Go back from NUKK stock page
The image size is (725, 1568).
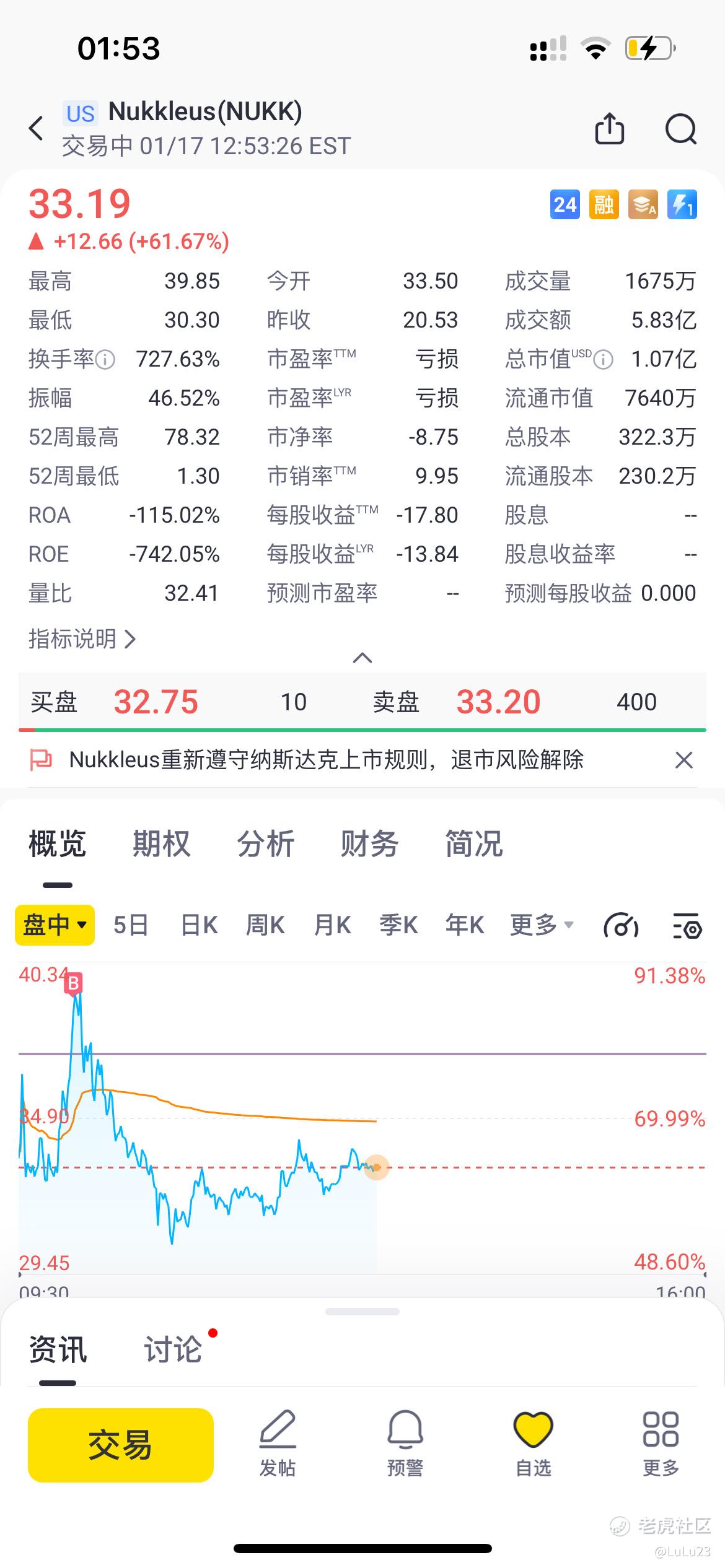coord(36,129)
